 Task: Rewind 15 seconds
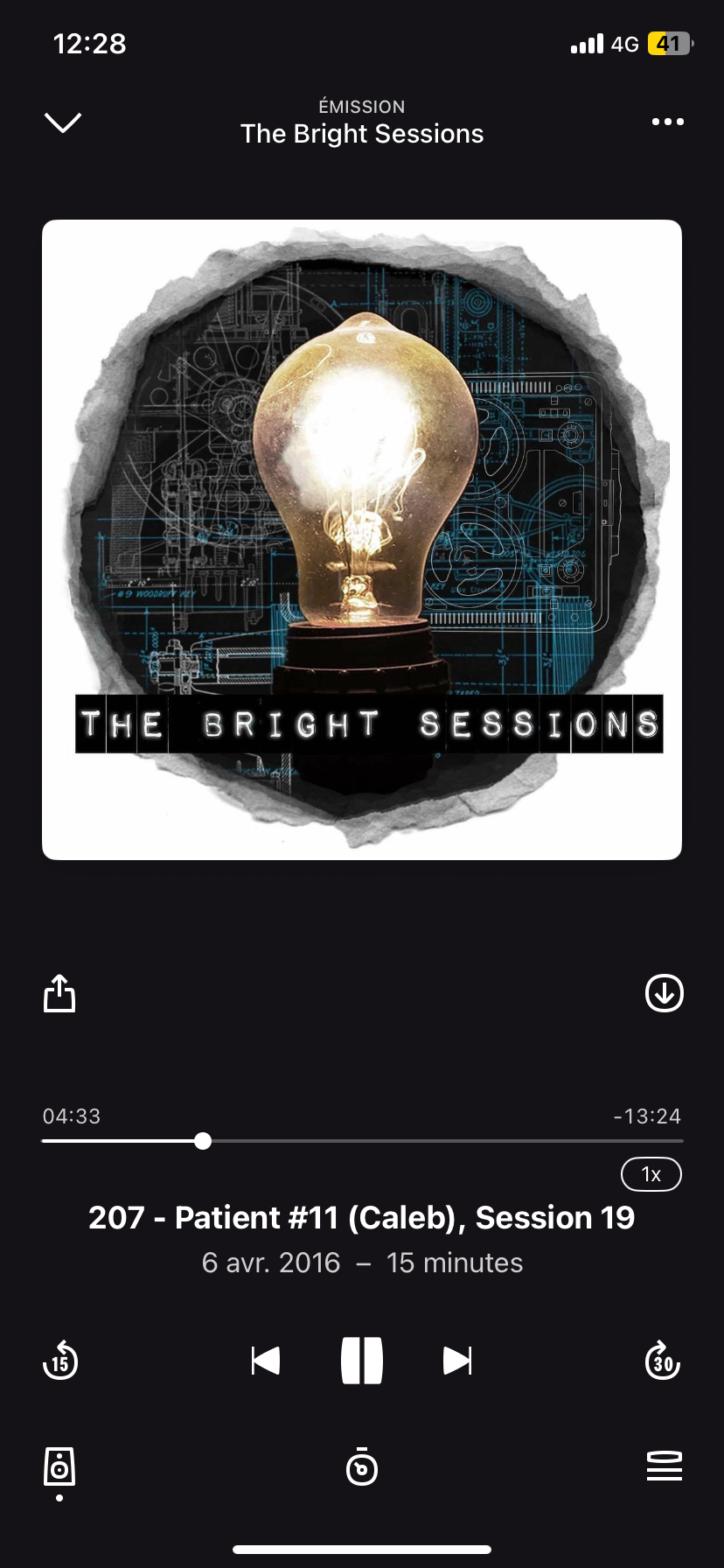click(x=60, y=1361)
